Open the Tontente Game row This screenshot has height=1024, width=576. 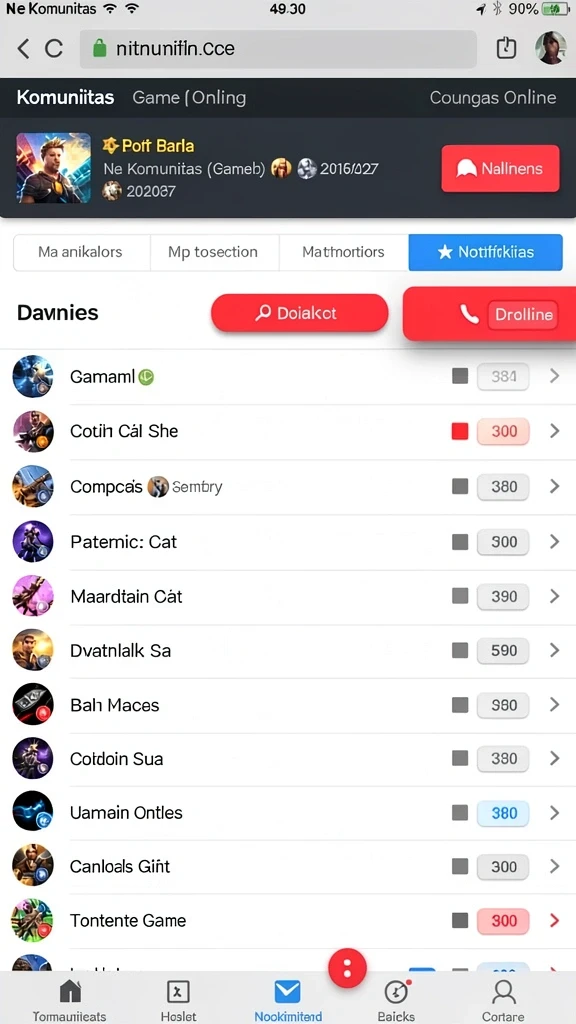click(x=288, y=921)
